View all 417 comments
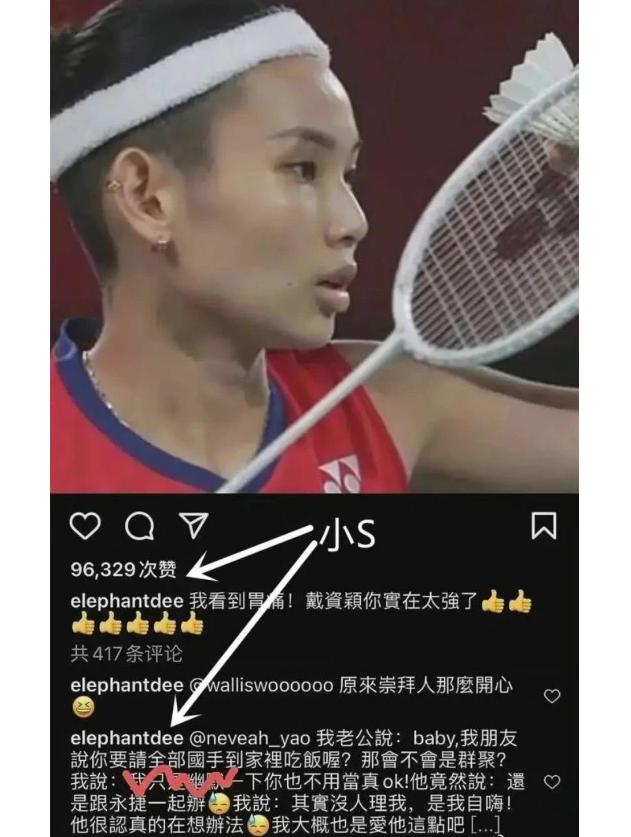Image resolution: width=631 pixels, height=837 pixels. pos(126,654)
